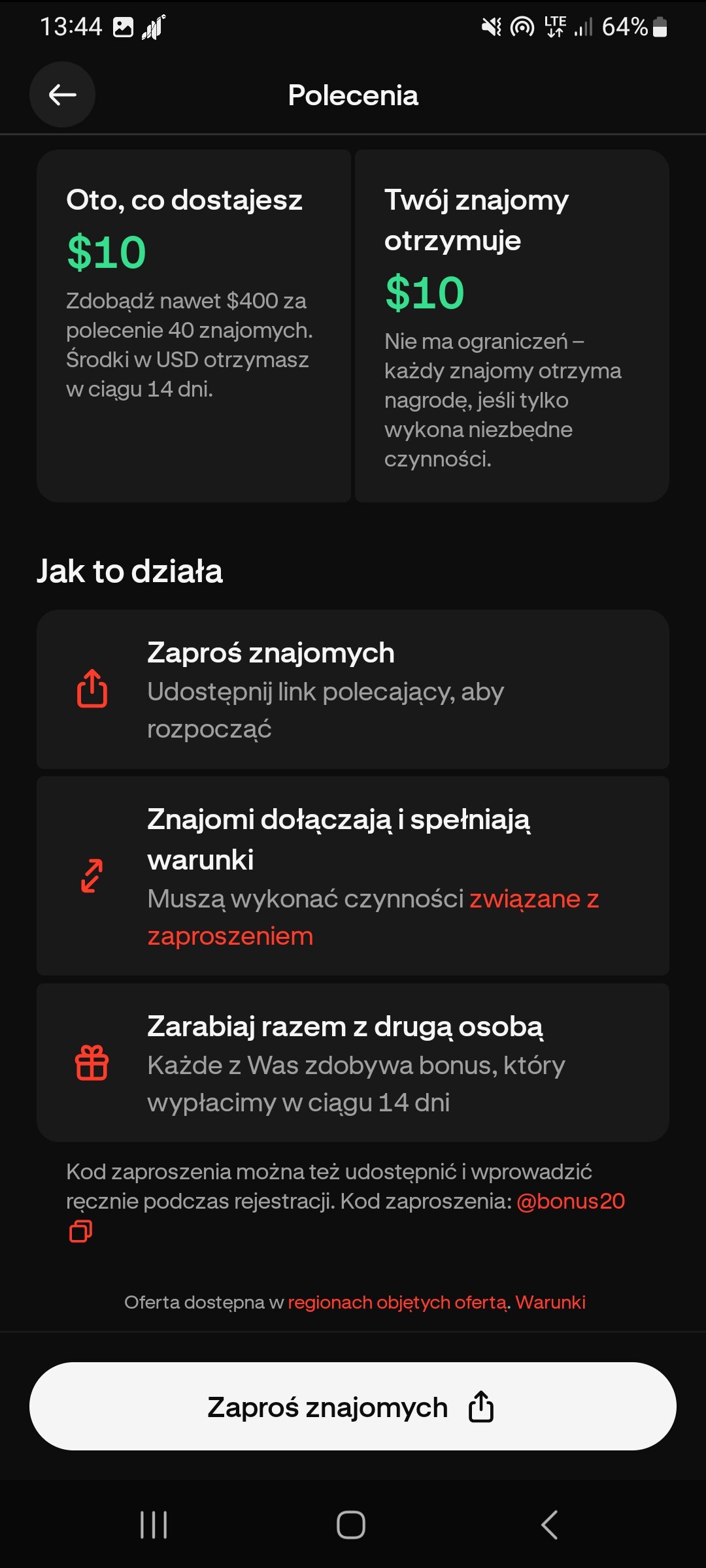The height and width of the screenshot is (1568, 706).
Task: Copy the invitation code @bonus20
Action: pos(81,1231)
